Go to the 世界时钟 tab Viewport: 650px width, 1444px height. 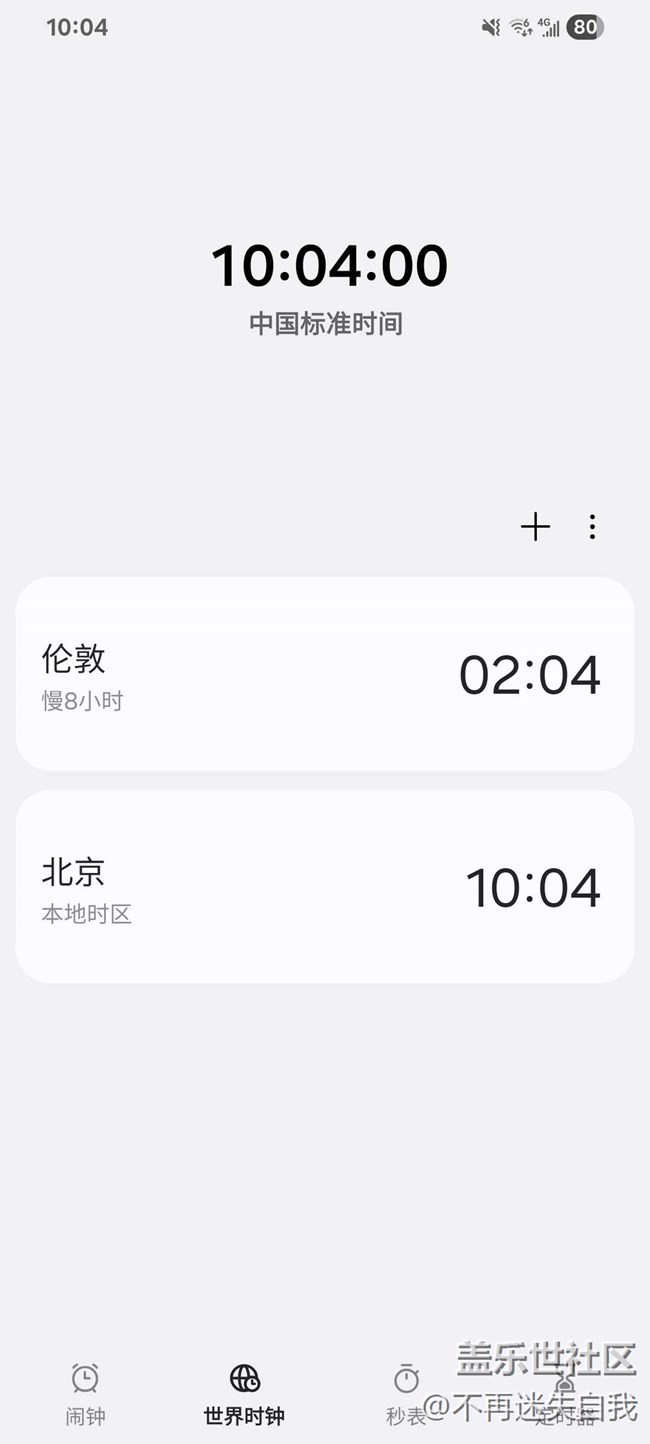click(244, 1394)
